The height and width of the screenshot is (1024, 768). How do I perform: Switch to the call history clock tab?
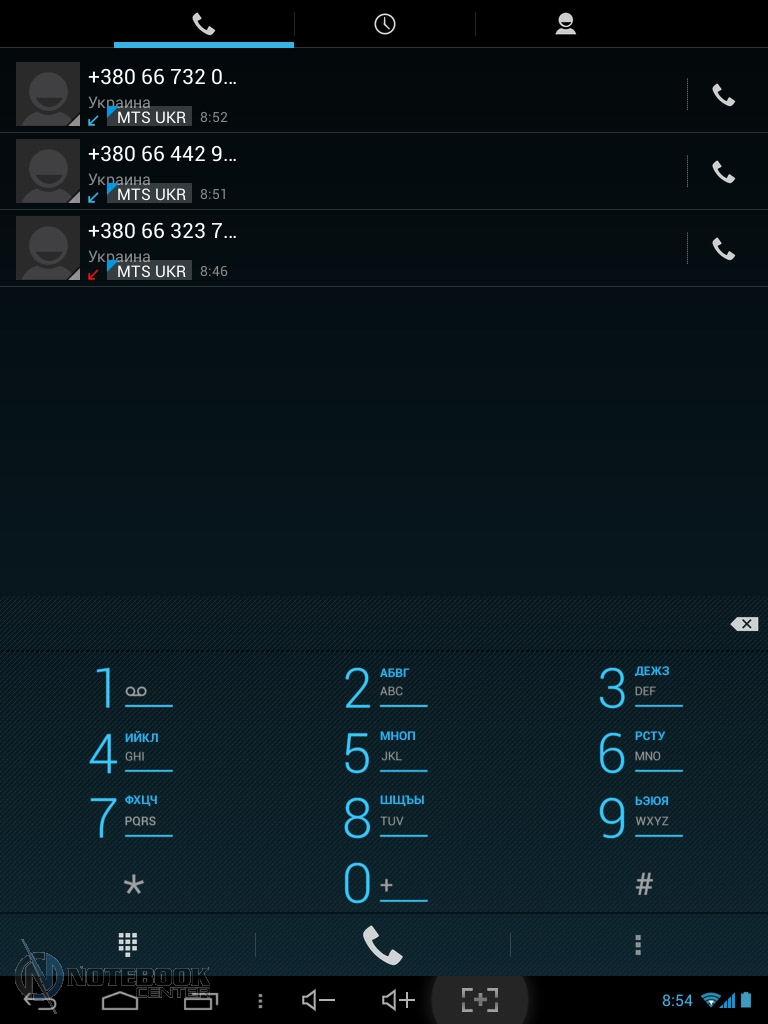point(385,25)
